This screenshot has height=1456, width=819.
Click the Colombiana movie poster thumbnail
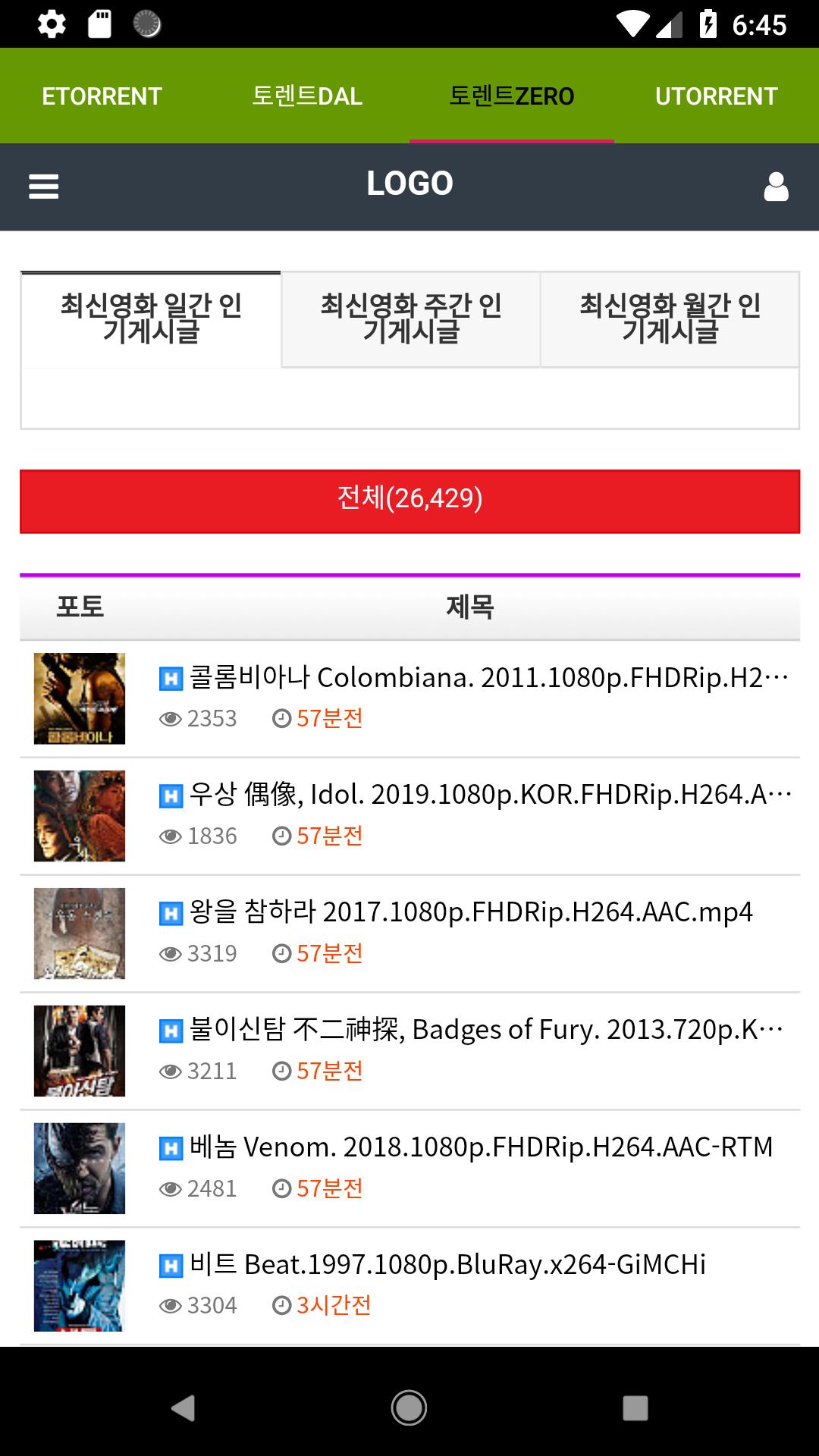(x=81, y=698)
